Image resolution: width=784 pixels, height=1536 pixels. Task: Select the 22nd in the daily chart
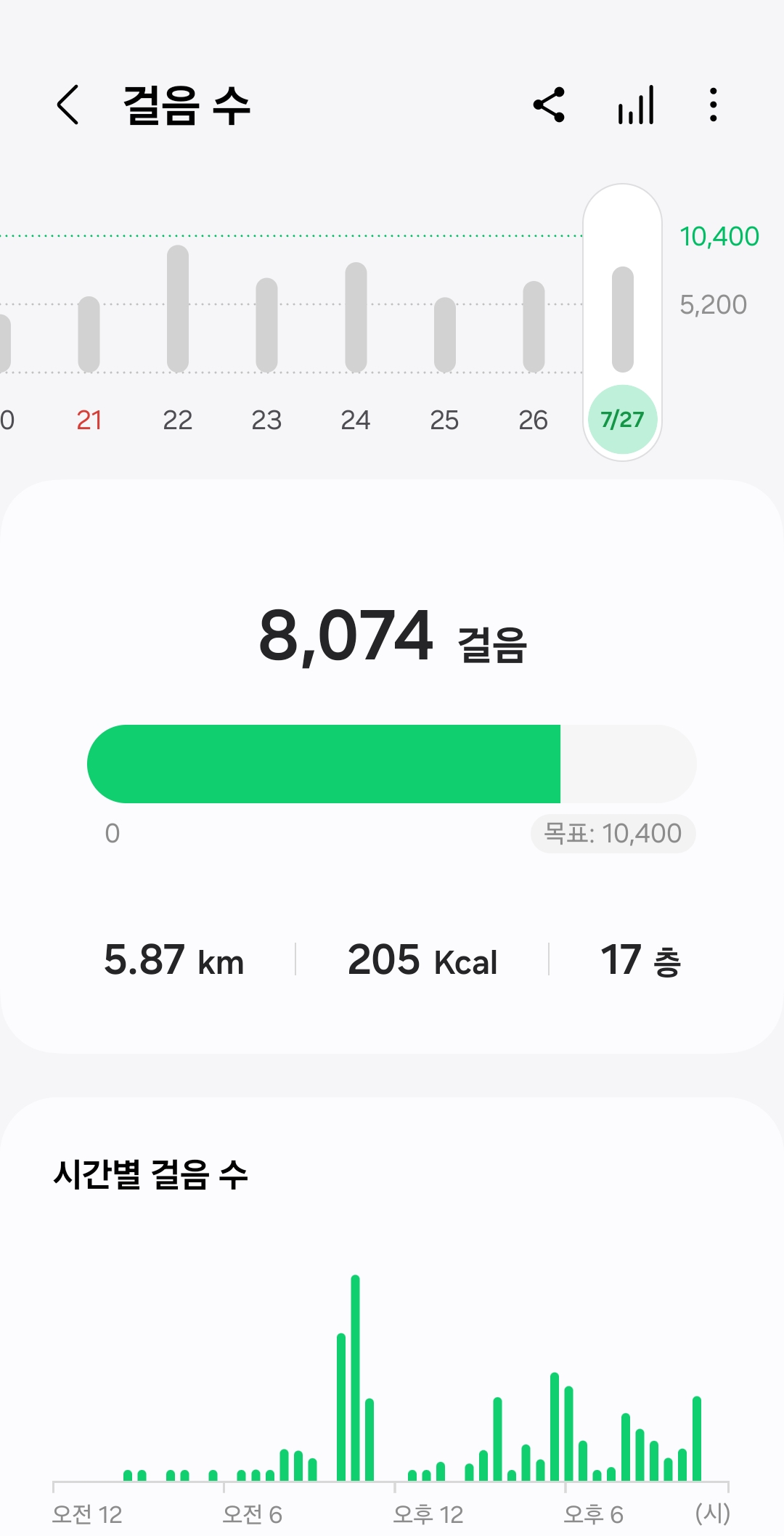178,420
